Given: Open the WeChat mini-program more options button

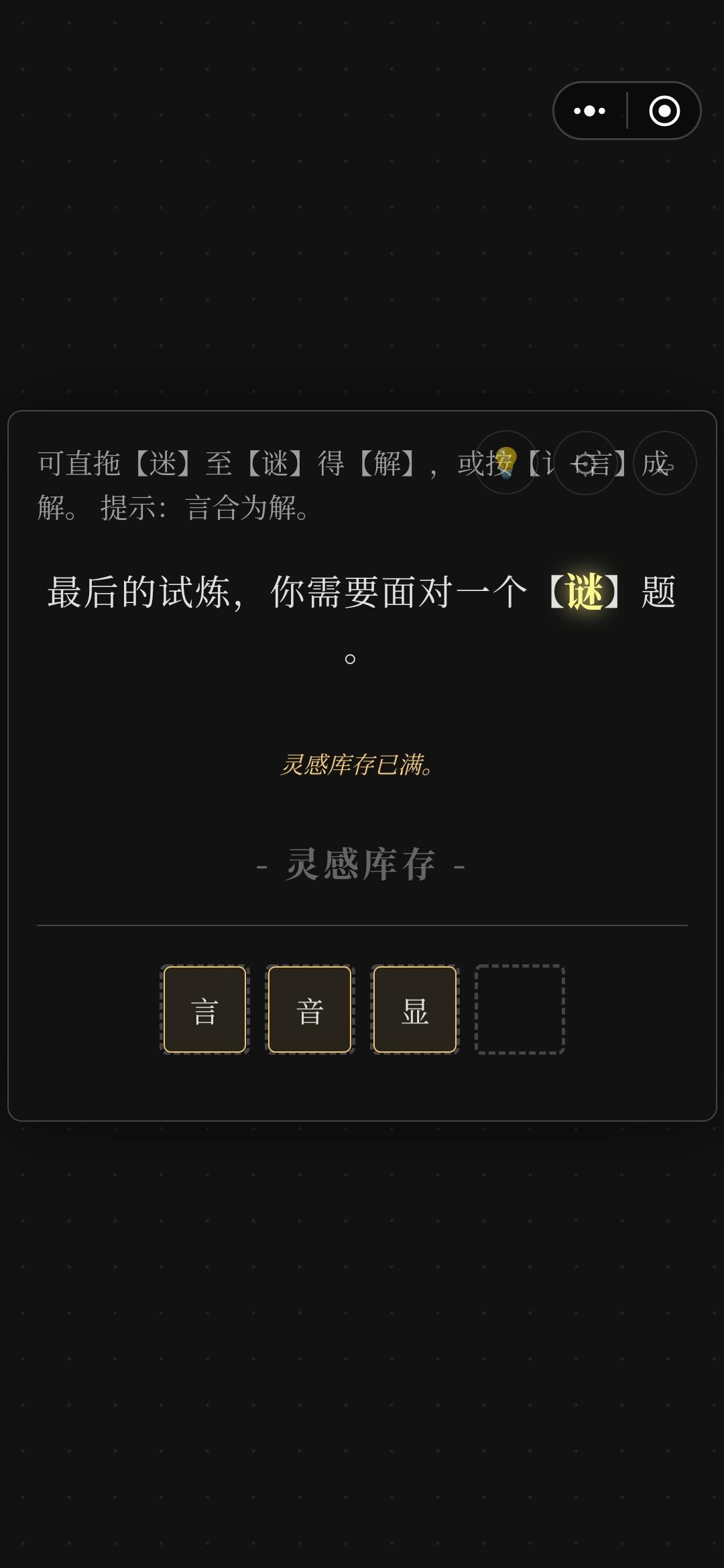Looking at the screenshot, I should click(589, 110).
